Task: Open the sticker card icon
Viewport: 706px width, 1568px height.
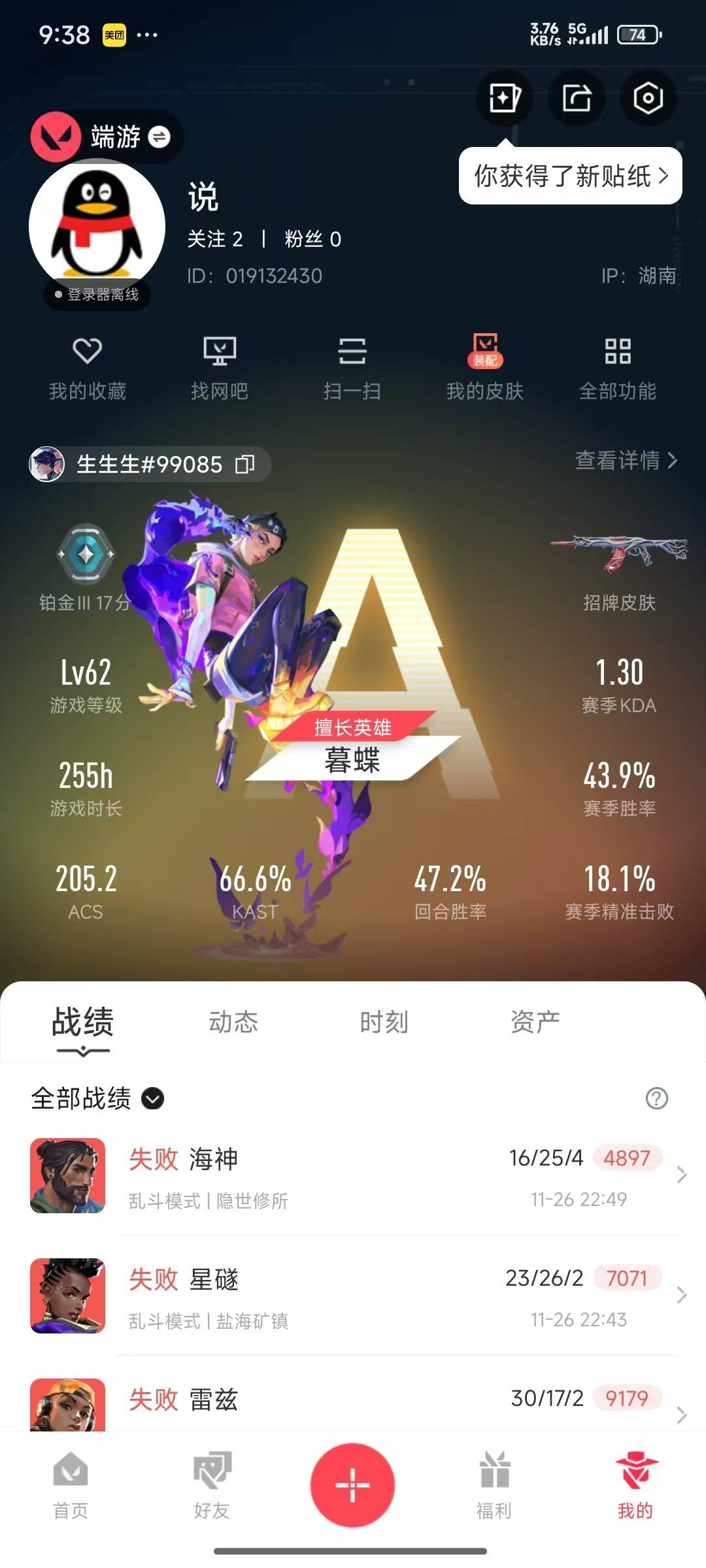Action: (505, 99)
